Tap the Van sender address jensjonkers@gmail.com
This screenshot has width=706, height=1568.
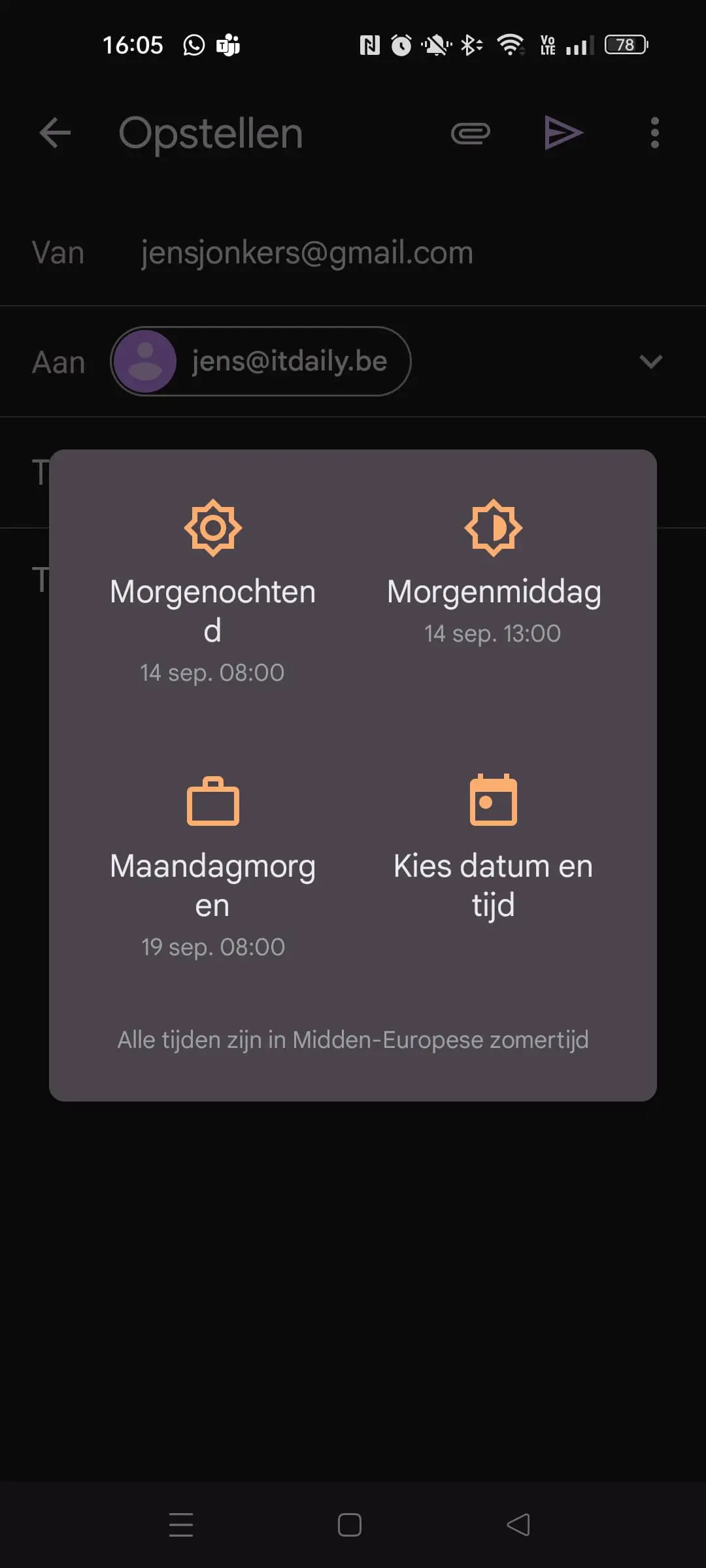tap(307, 253)
